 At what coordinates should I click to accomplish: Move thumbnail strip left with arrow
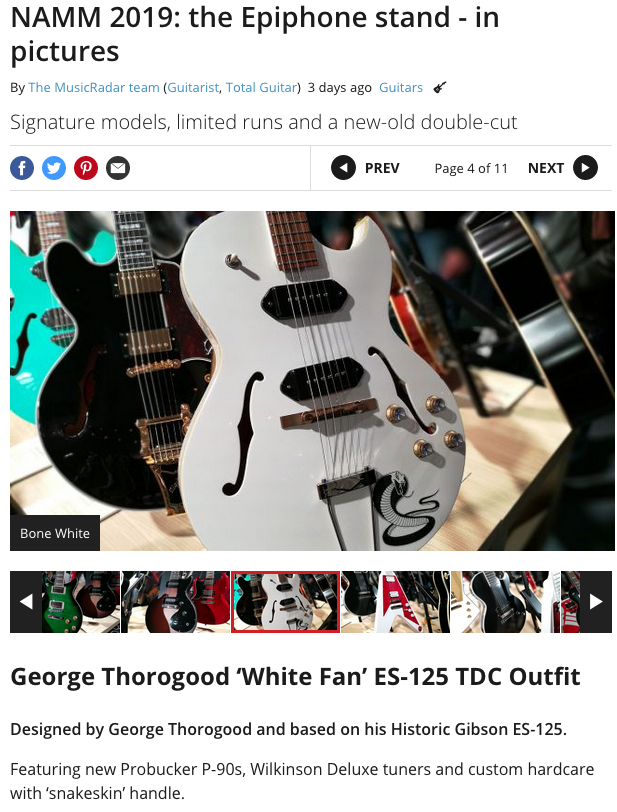pyautogui.click(x=26, y=602)
